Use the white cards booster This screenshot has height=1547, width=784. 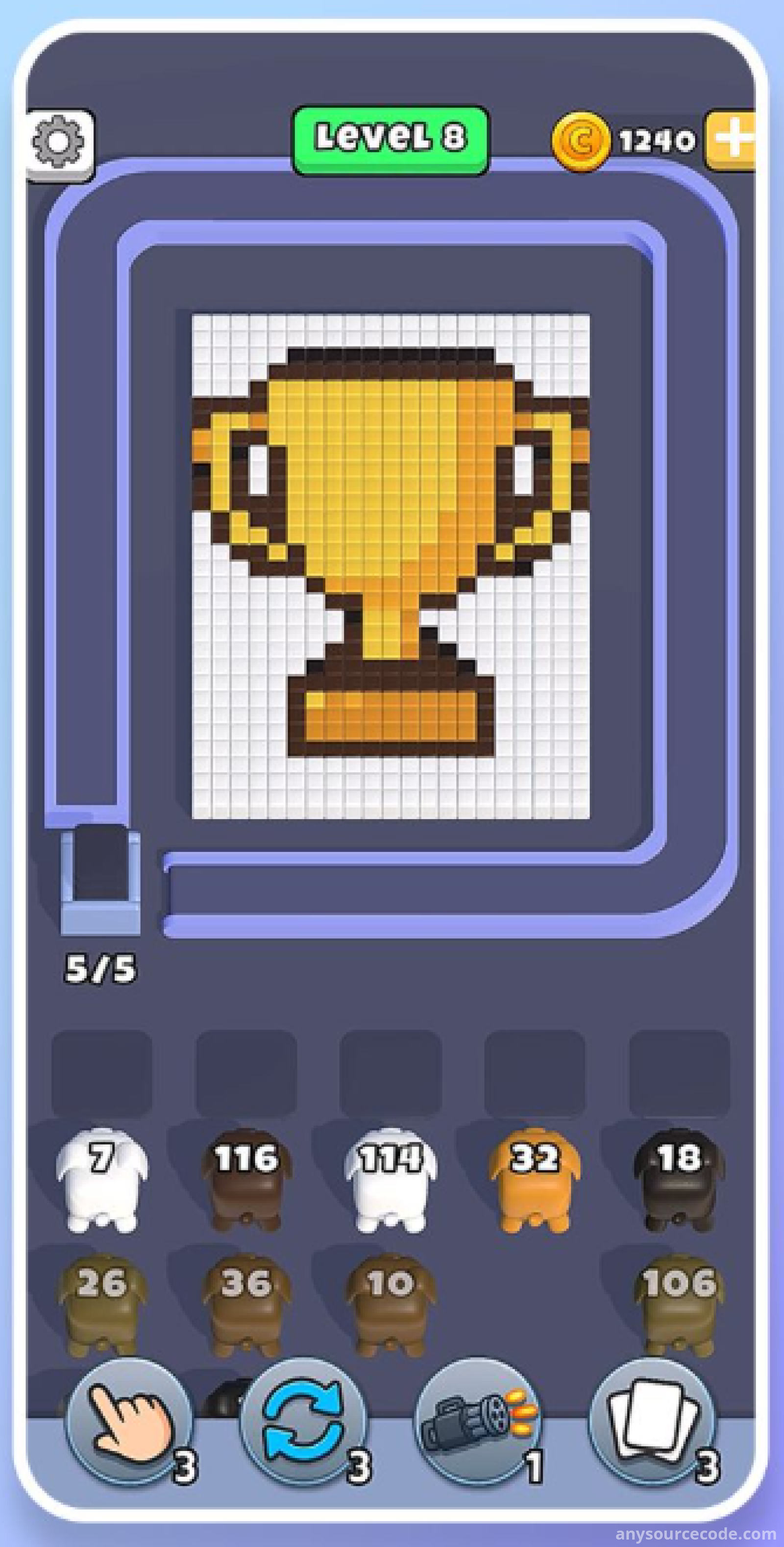point(653,1420)
